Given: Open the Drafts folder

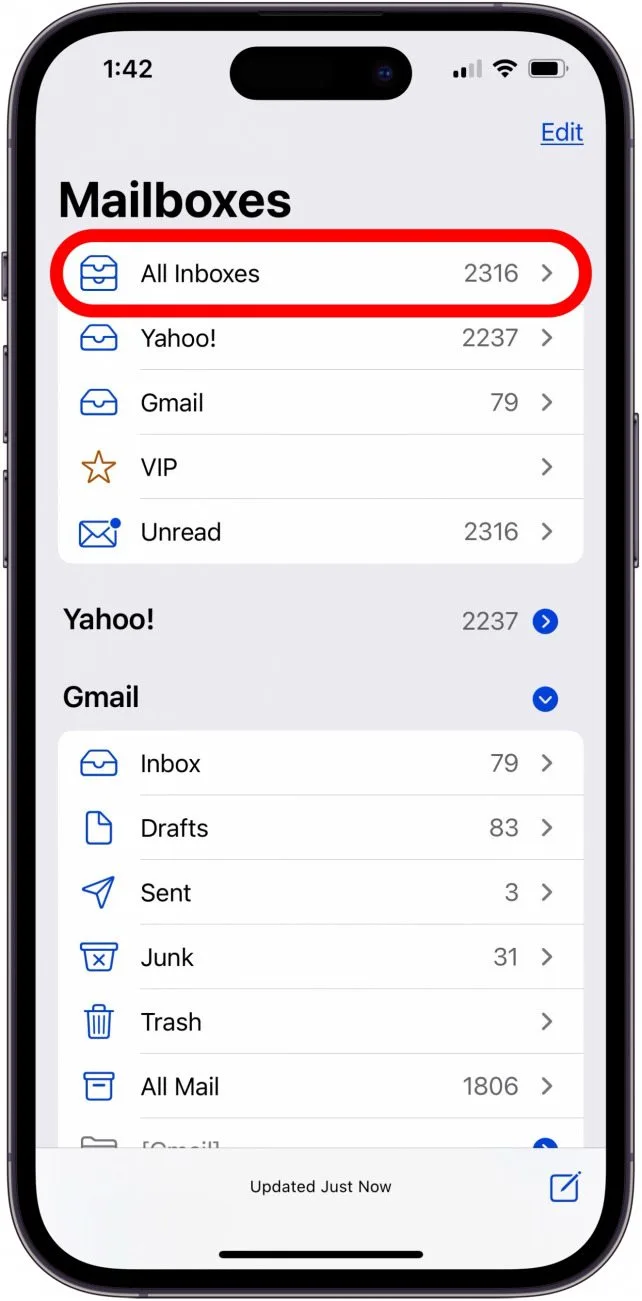Looking at the screenshot, I should pos(320,828).
